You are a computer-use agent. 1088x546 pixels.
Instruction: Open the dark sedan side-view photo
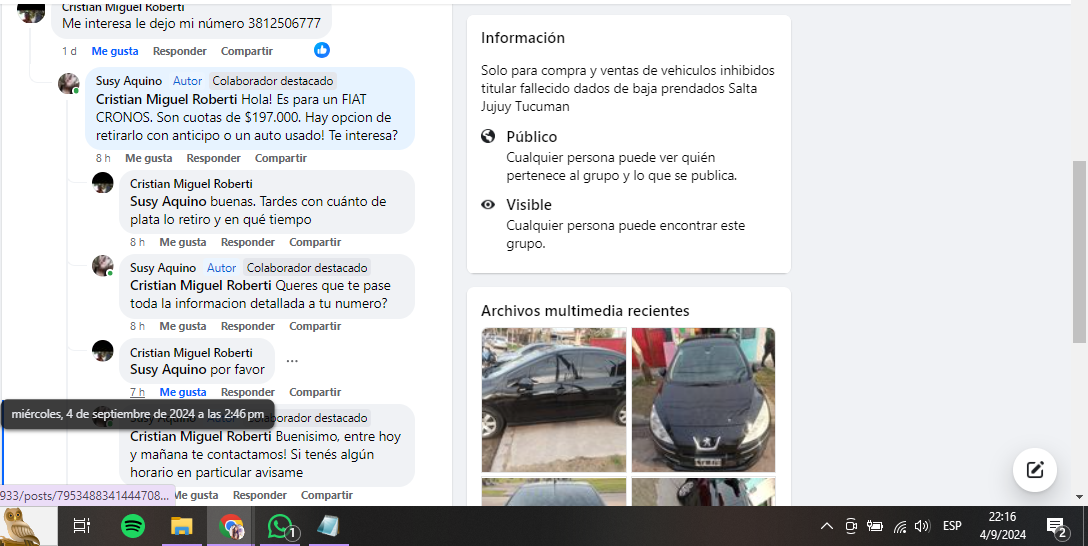[x=553, y=399]
